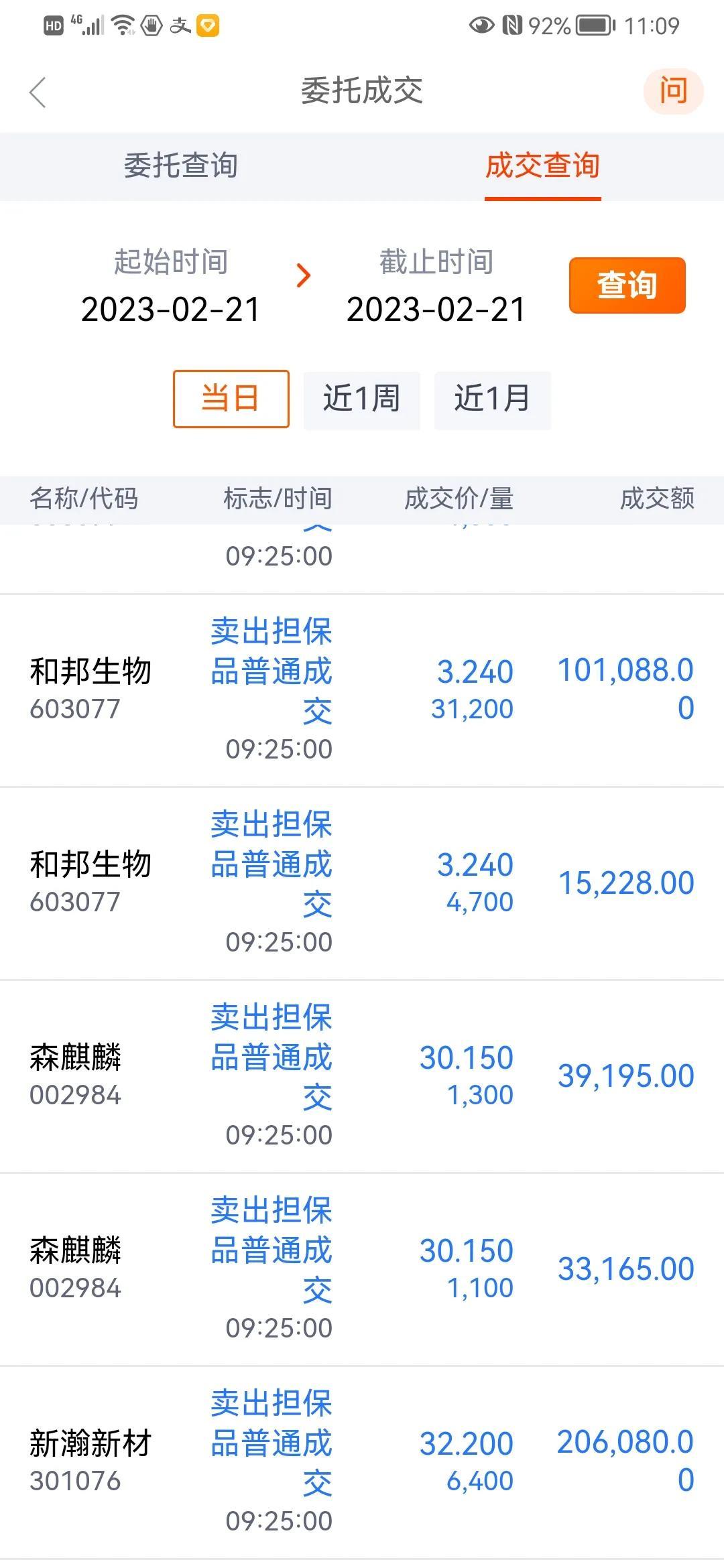
Task: Switch to the 委托查询 tab
Action: pyautogui.click(x=181, y=166)
